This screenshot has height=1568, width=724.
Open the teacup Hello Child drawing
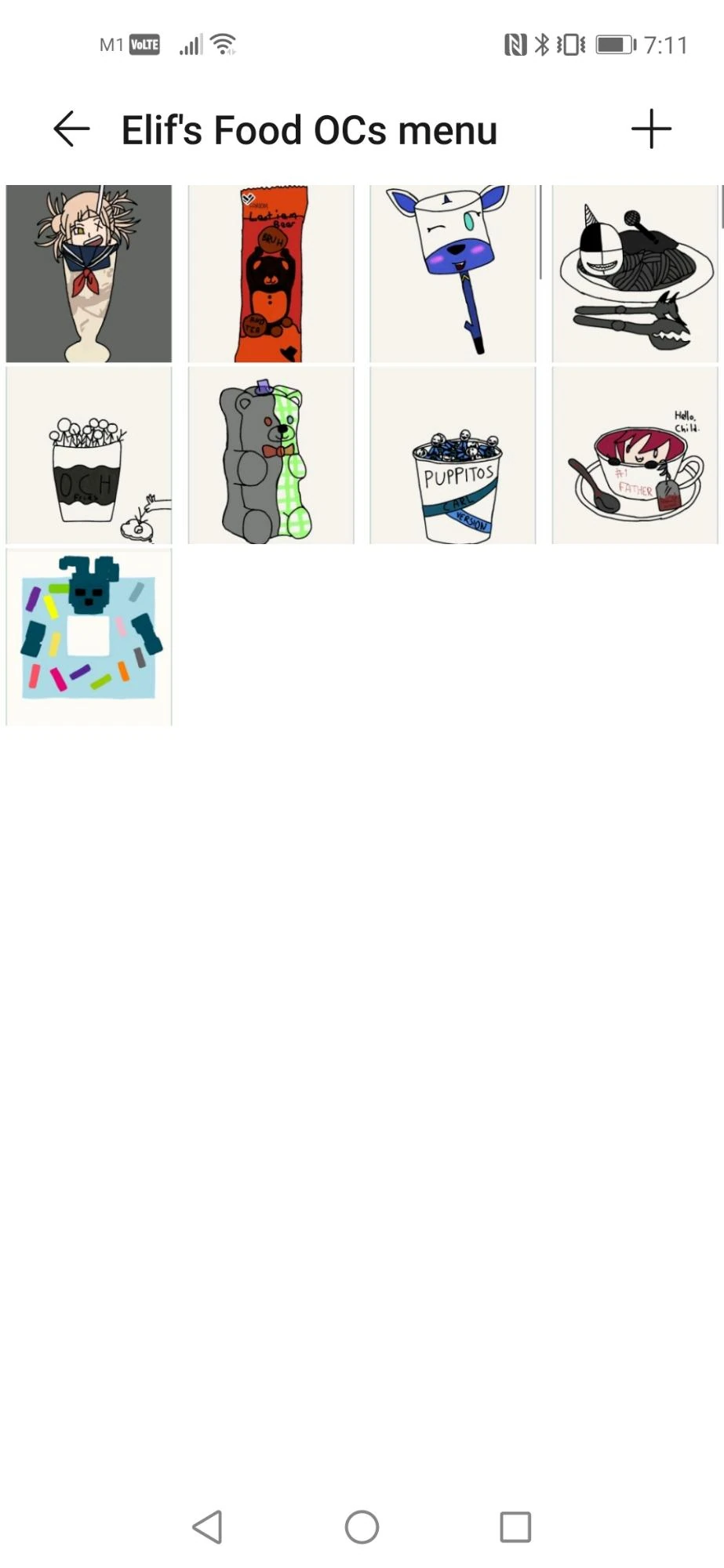[635, 456]
